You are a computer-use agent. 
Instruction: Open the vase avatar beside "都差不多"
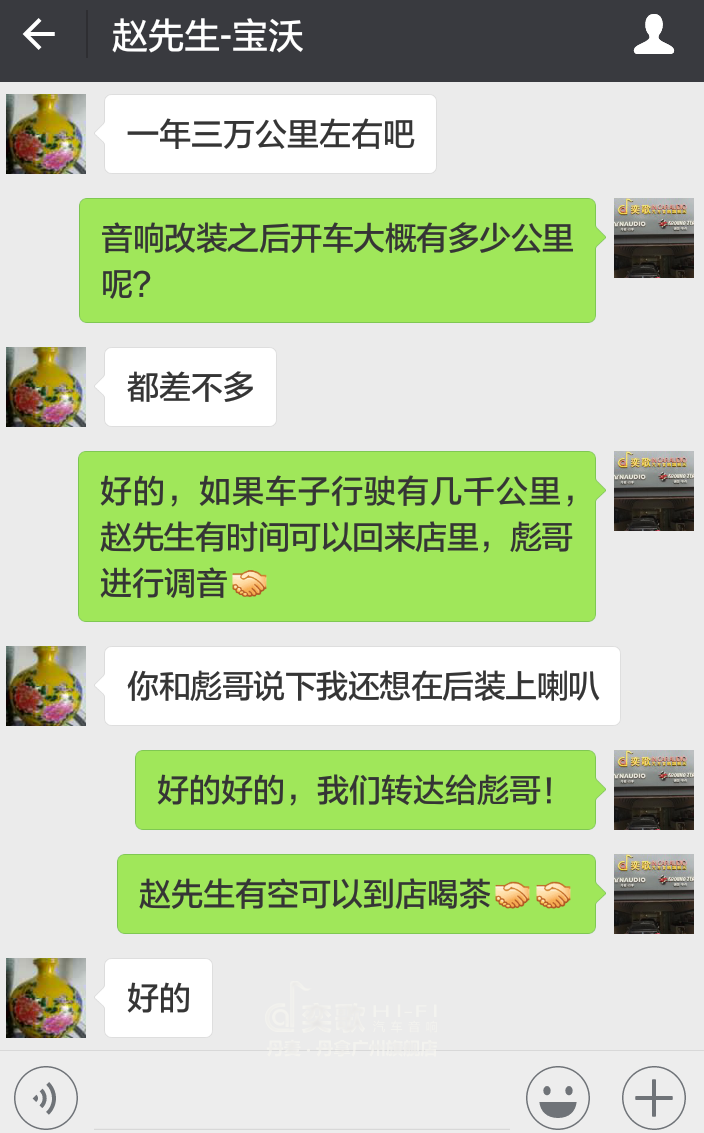tap(46, 387)
